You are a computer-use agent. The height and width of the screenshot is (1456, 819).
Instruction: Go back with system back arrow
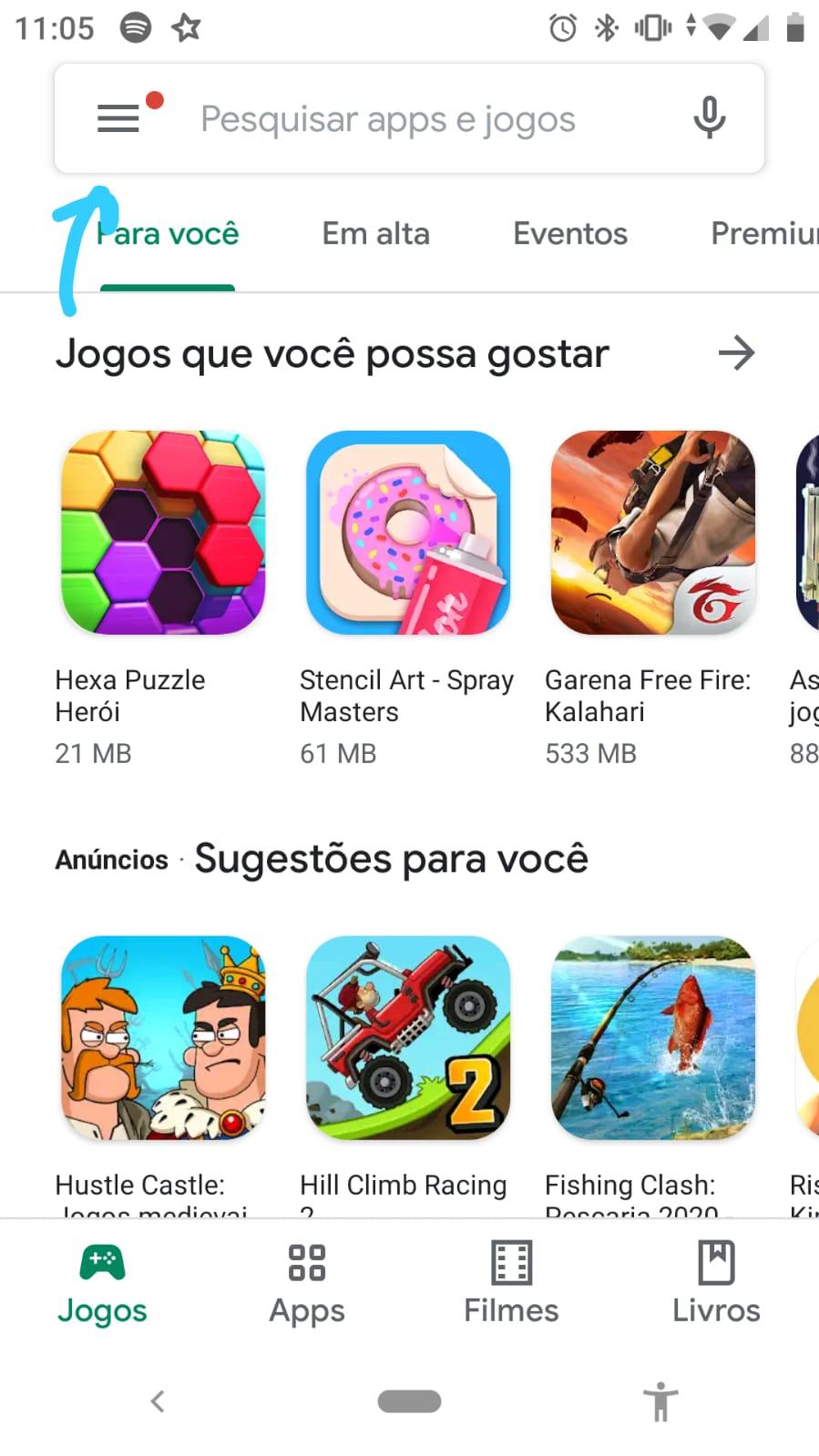click(158, 1400)
